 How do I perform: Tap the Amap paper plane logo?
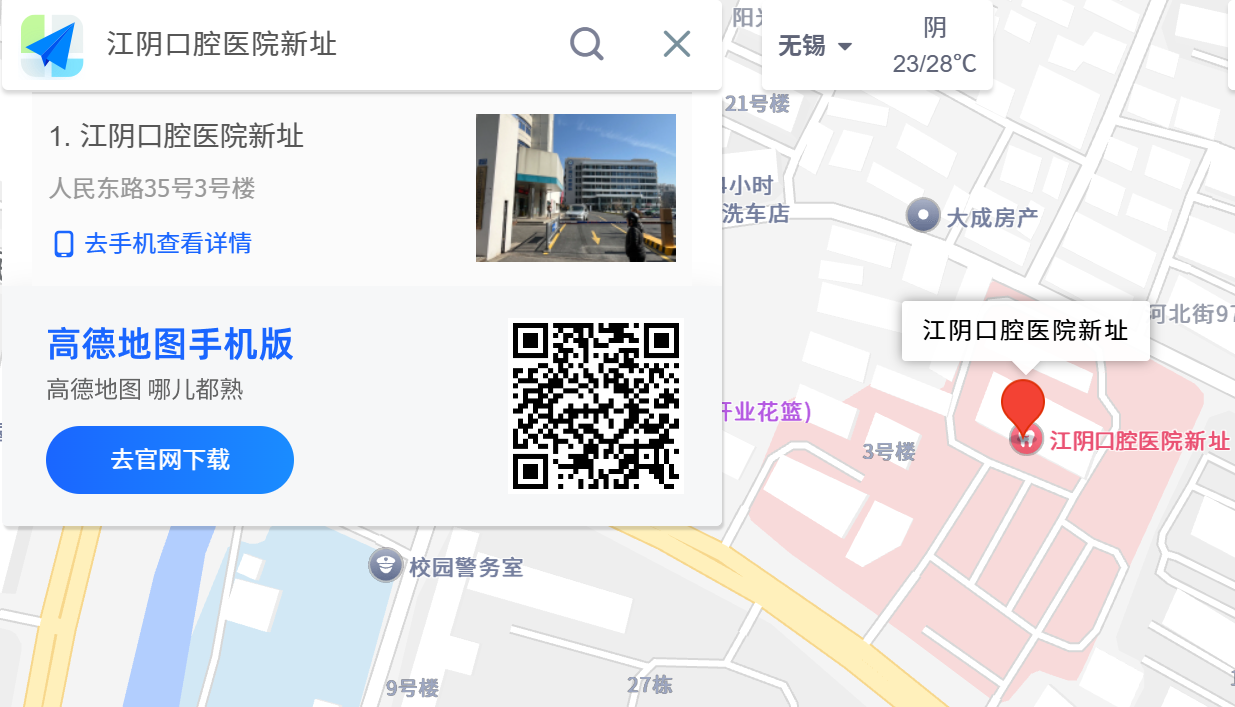(x=52, y=45)
